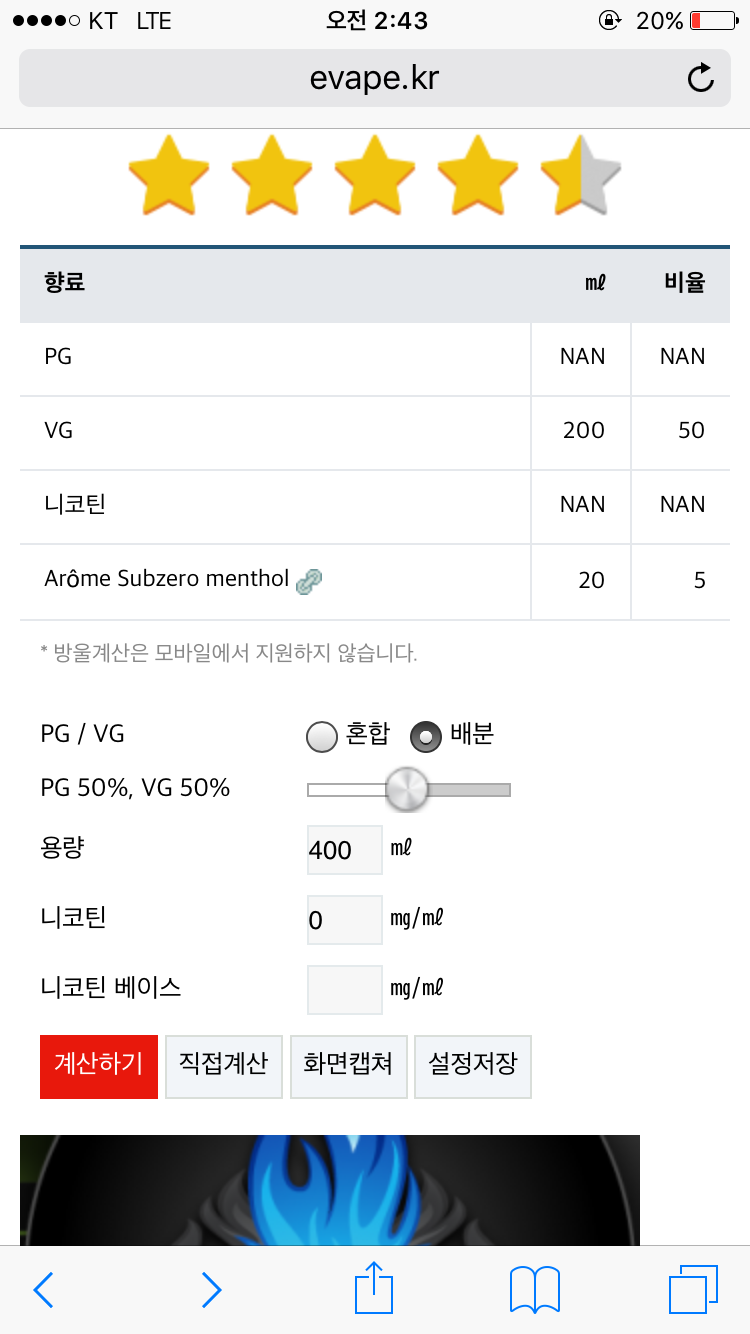750x1334 pixels.
Task: Edit the 니코틴 mg/ml field
Action: [345, 920]
